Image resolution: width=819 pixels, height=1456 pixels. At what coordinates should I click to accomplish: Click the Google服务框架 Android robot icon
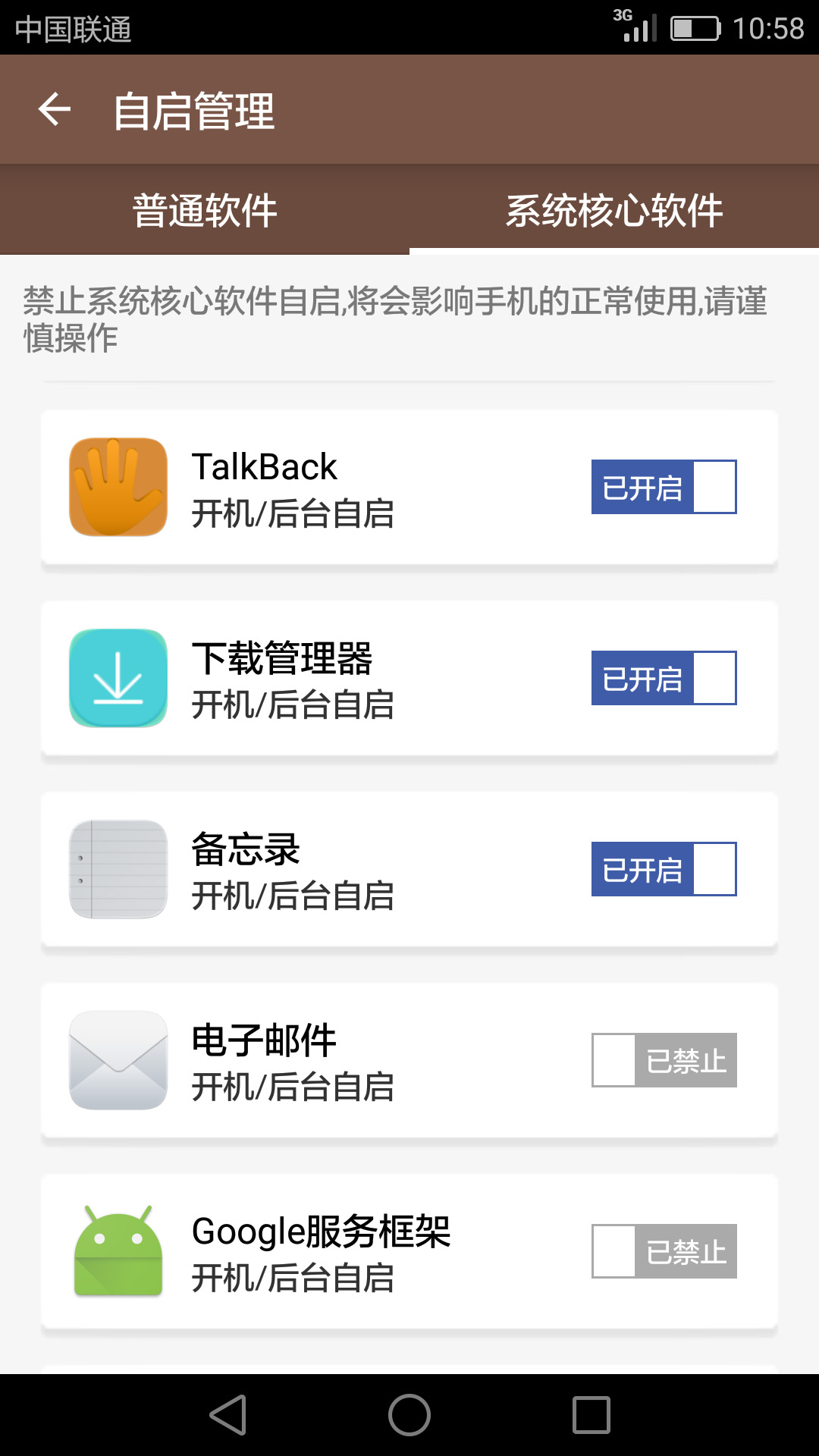(x=118, y=1252)
